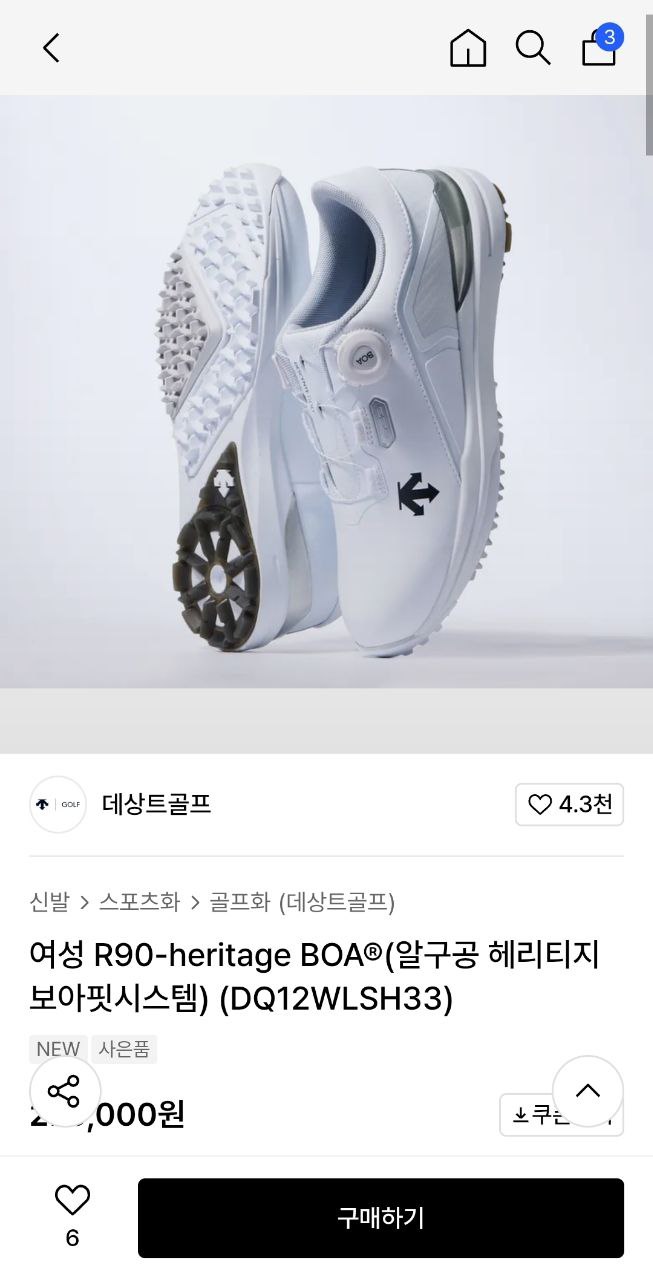Image resolution: width=653 pixels, height=1280 pixels.
Task: Open the 데상트골프 brand page
Action: (x=156, y=804)
